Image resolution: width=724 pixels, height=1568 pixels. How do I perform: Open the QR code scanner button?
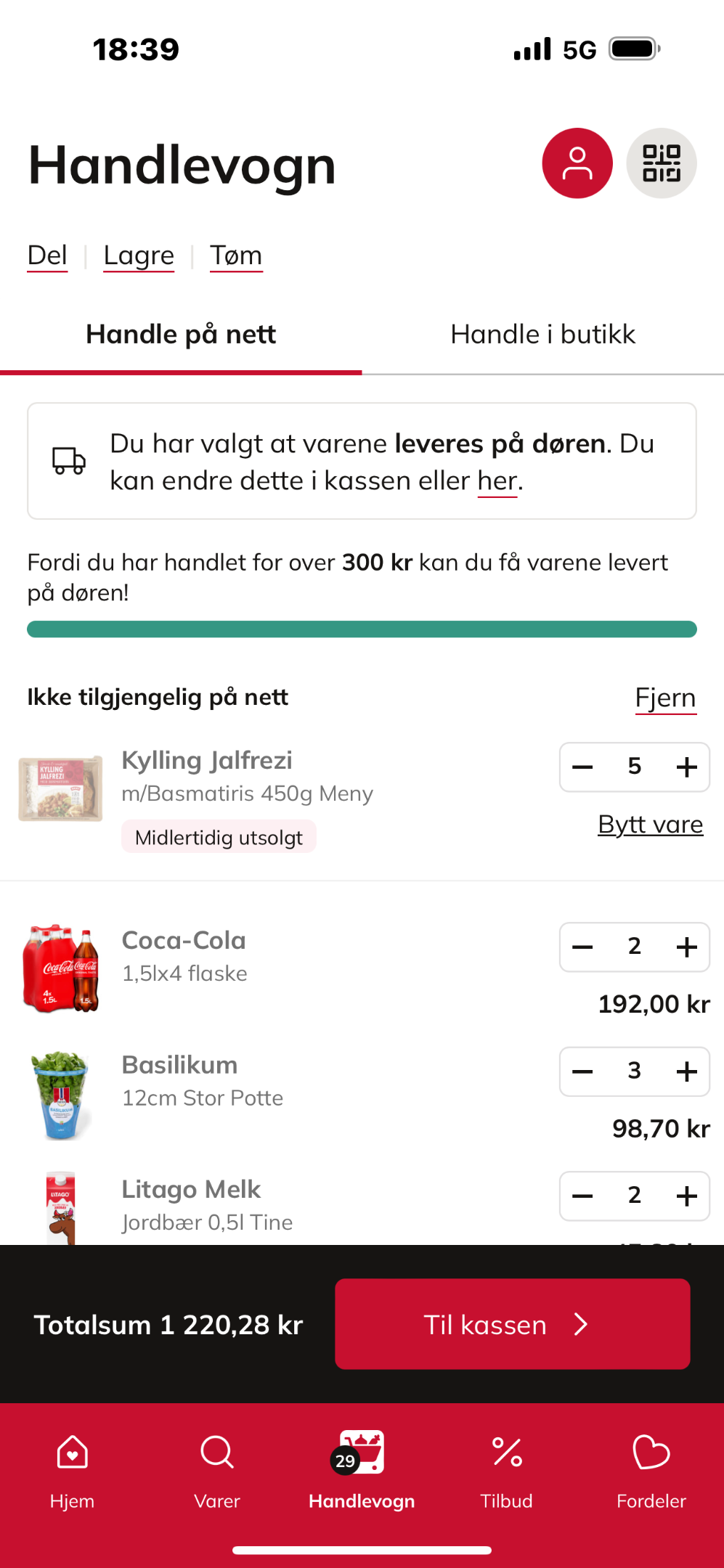[662, 163]
